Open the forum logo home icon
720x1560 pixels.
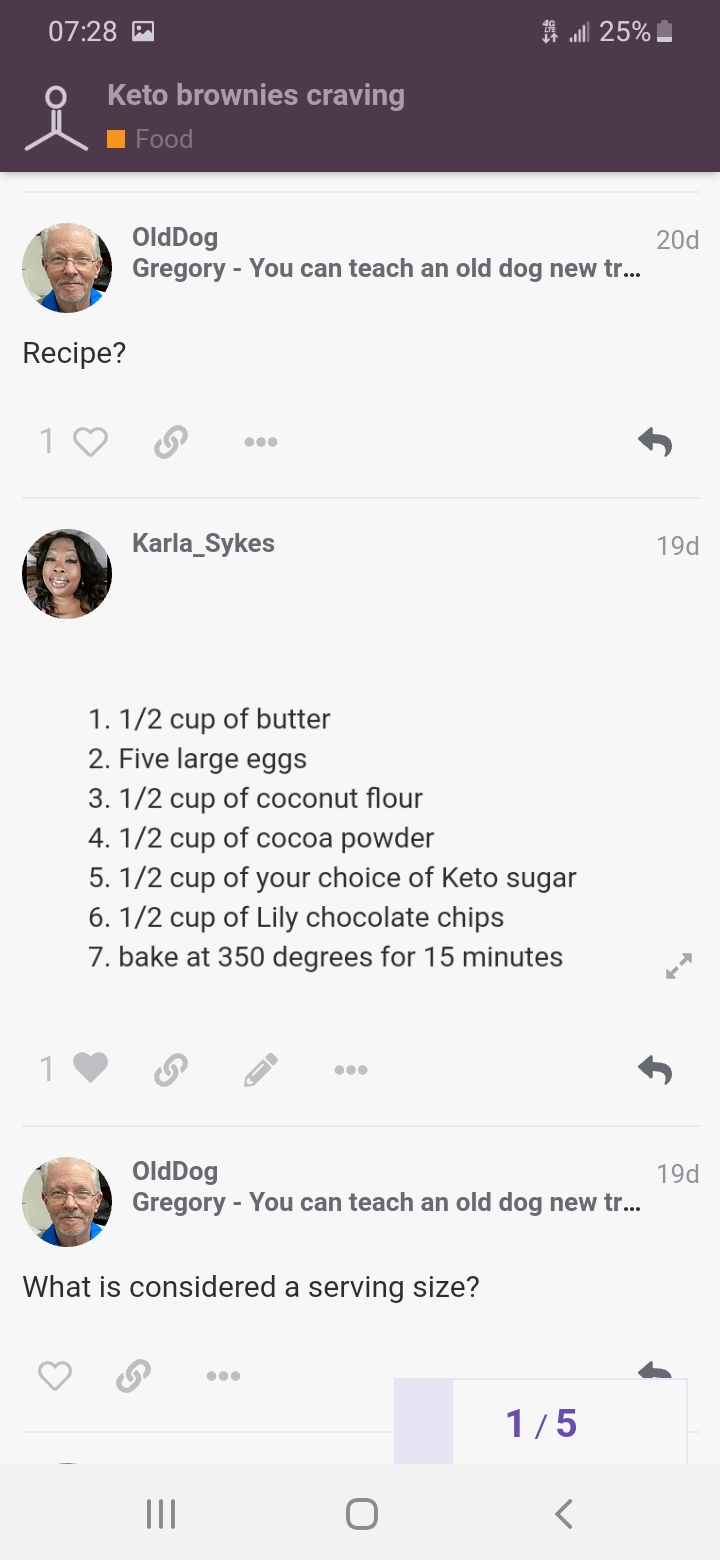[56, 118]
